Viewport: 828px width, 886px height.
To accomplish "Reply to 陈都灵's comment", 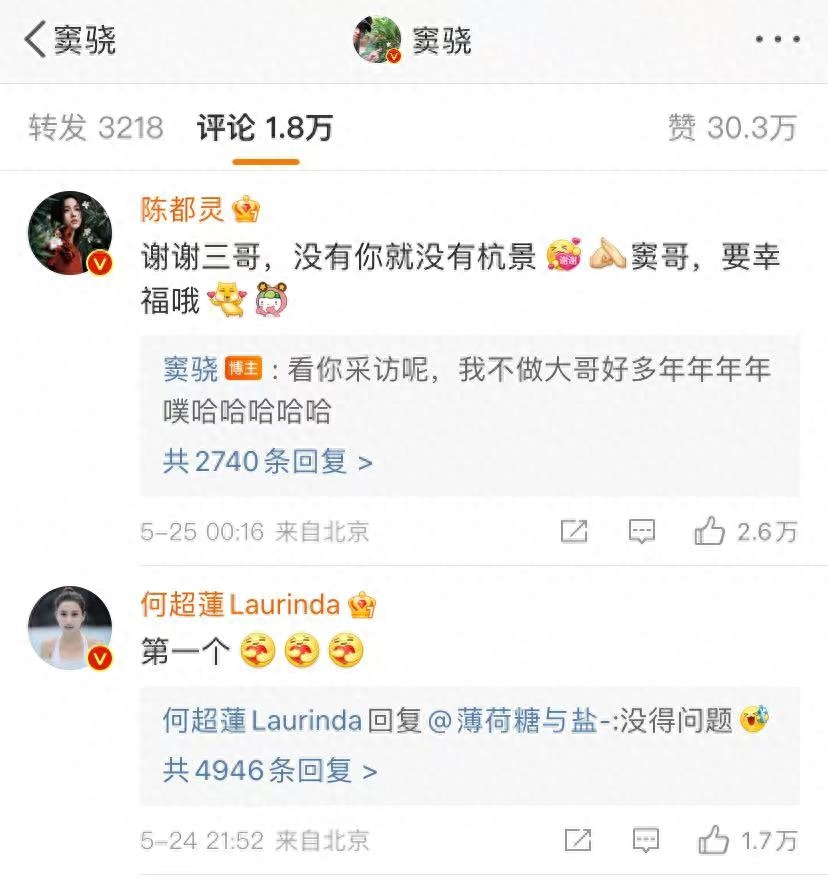I will coord(641,532).
